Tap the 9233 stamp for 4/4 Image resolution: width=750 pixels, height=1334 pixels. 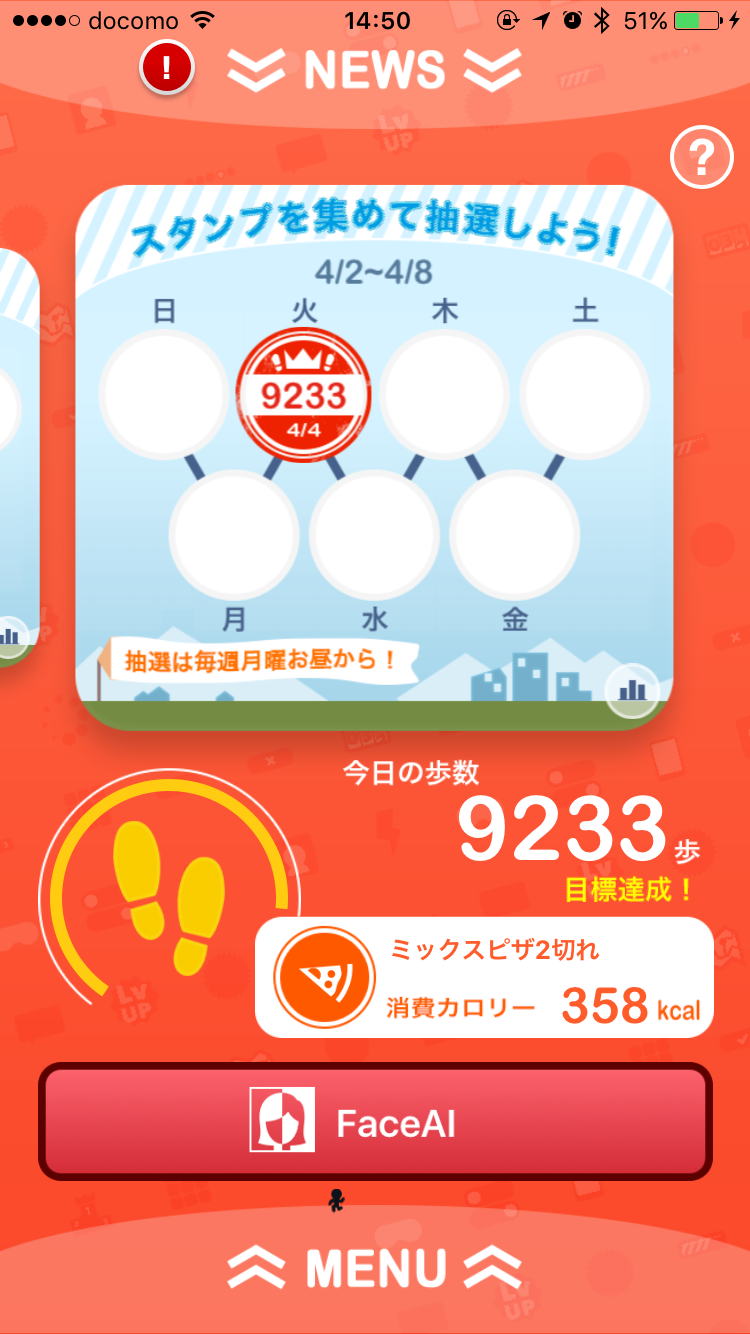pyautogui.click(x=304, y=397)
